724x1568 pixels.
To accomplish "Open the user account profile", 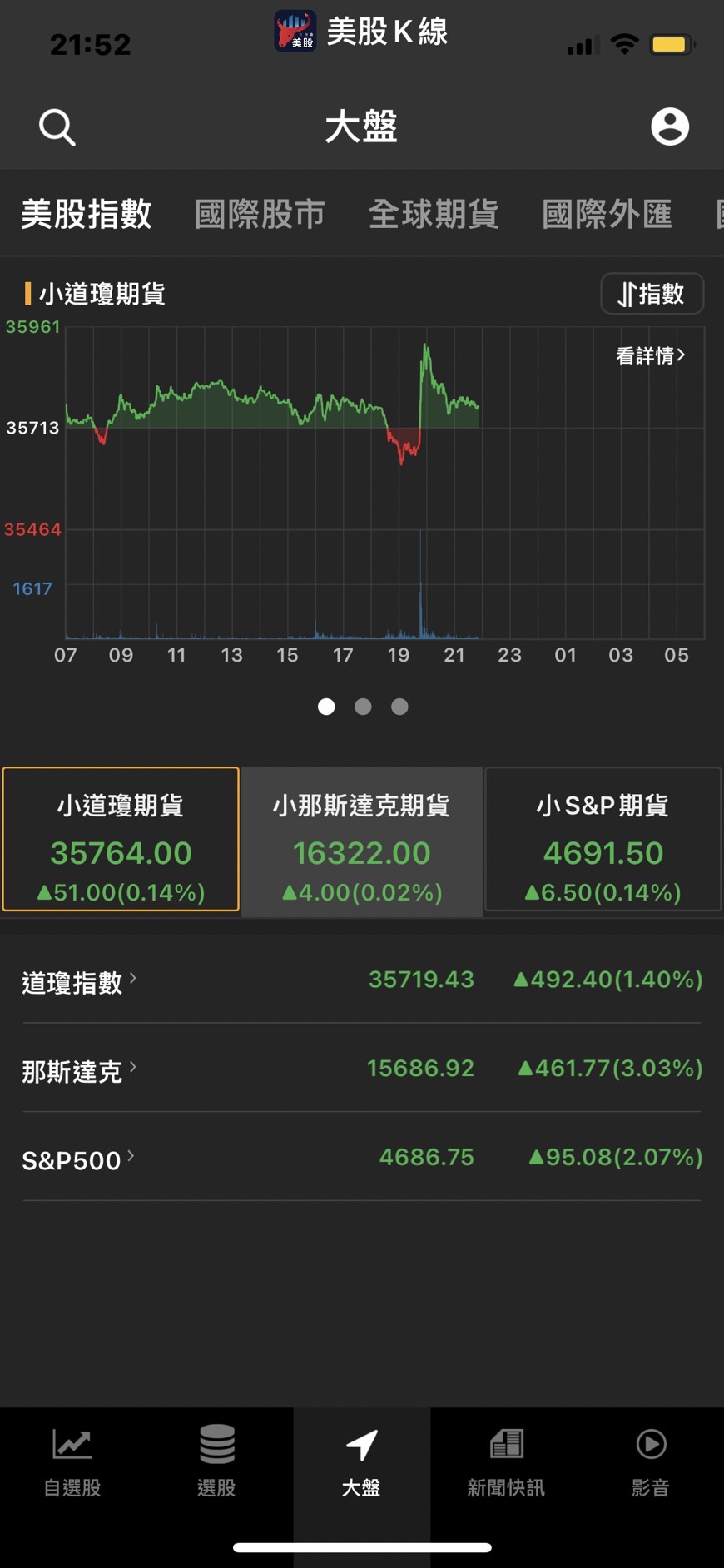I will pyautogui.click(x=670, y=127).
